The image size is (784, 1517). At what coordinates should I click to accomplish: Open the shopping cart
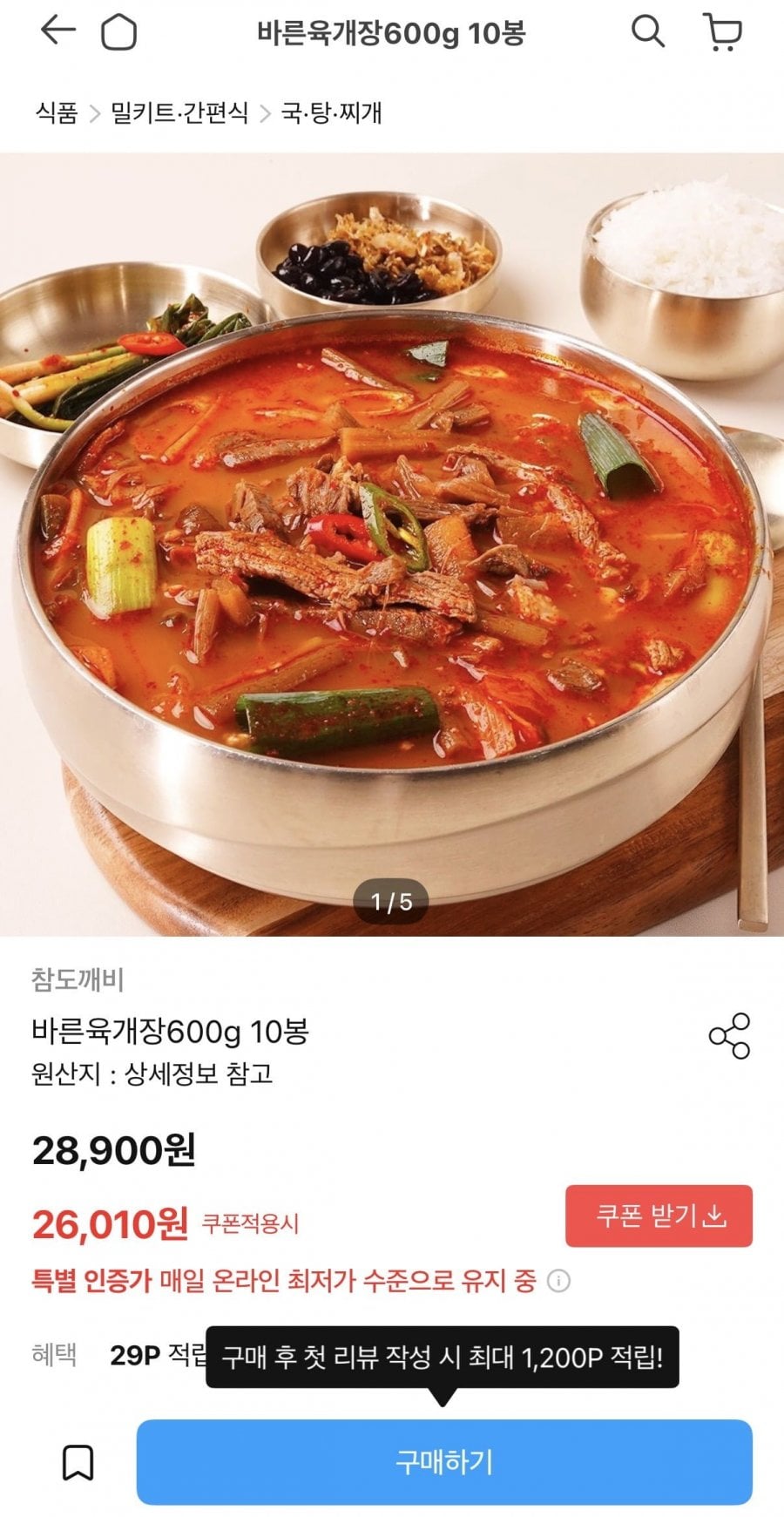pyautogui.click(x=722, y=33)
